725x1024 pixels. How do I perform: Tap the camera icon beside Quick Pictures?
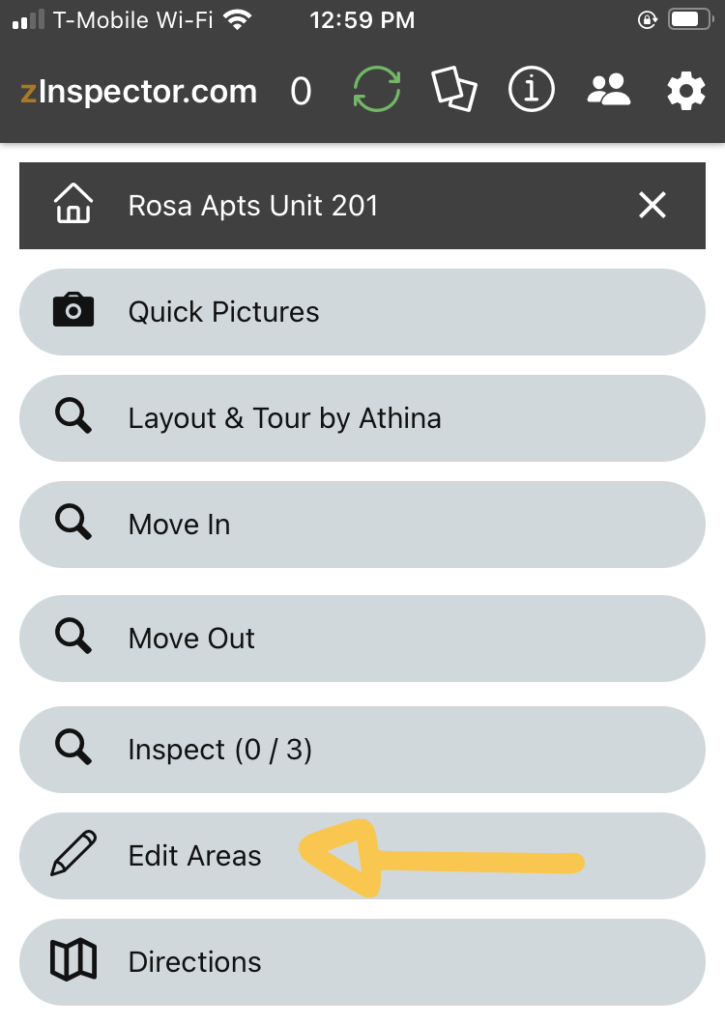(x=70, y=311)
